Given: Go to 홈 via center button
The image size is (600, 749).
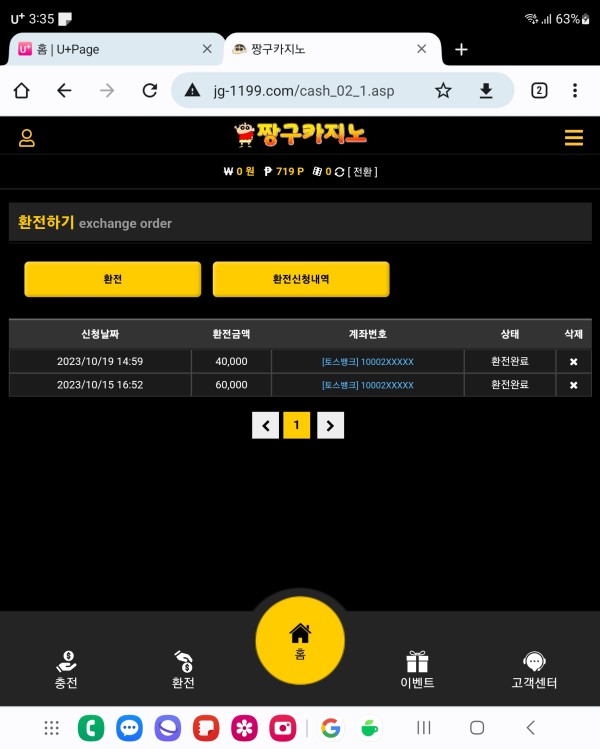Looking at the screenshot, I should tap(300, 640).
